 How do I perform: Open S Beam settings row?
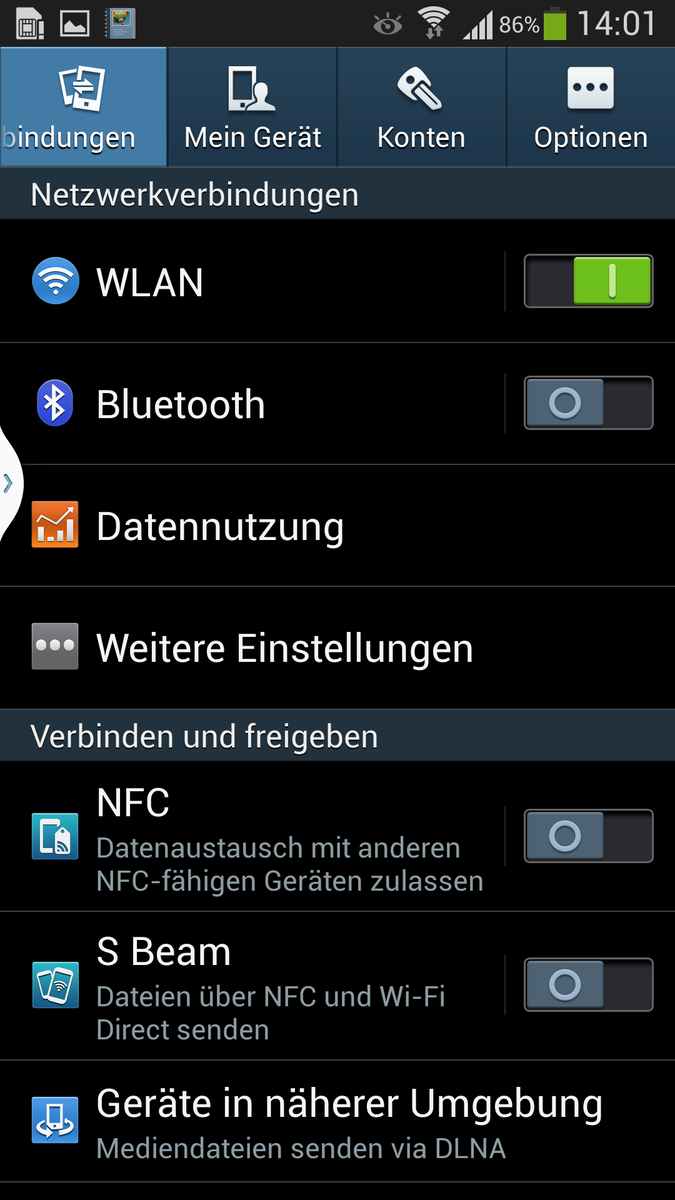coord(260,987)
